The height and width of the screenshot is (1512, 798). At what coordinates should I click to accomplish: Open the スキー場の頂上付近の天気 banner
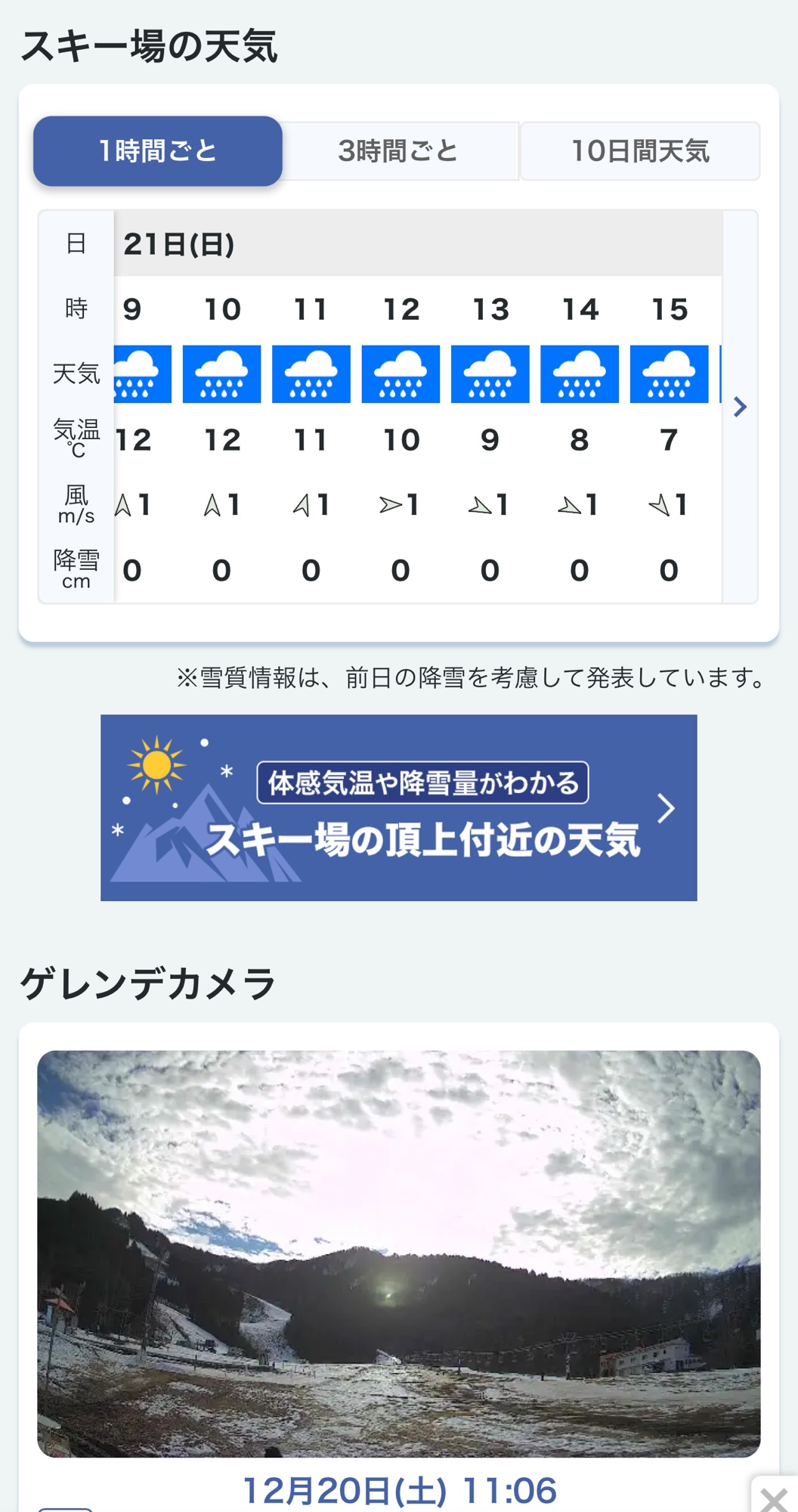coord(399,807)
